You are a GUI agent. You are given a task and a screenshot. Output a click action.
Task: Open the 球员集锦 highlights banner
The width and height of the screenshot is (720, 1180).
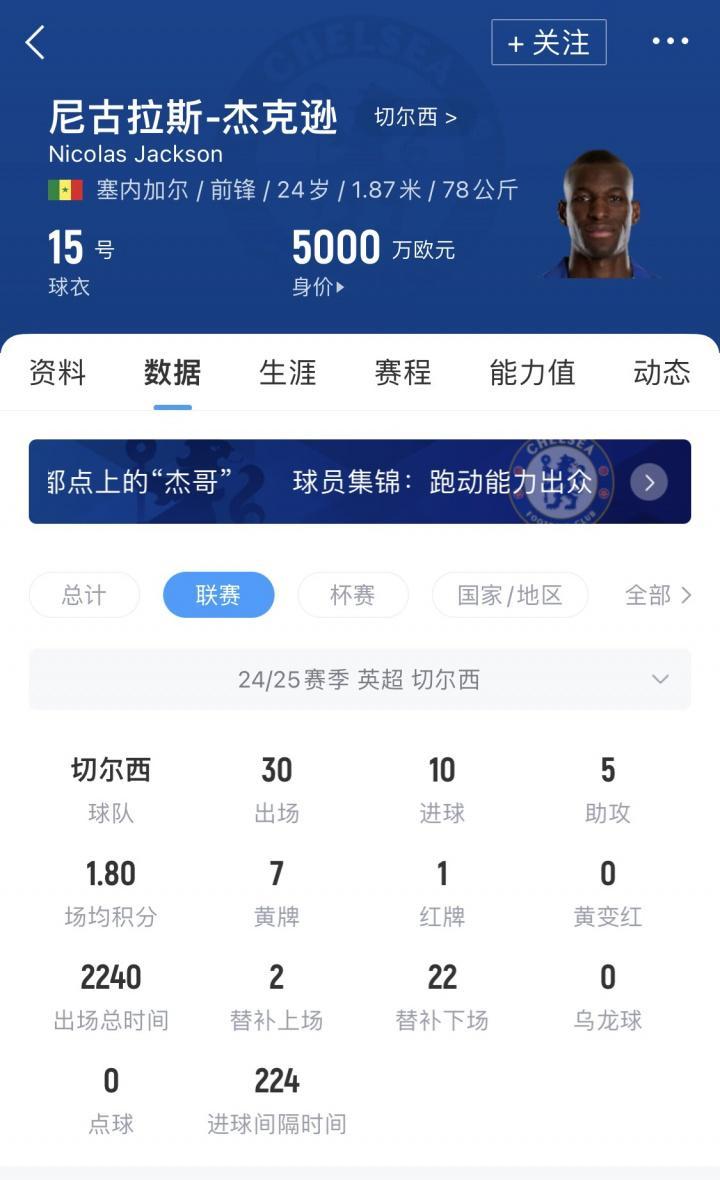point(360,482)
